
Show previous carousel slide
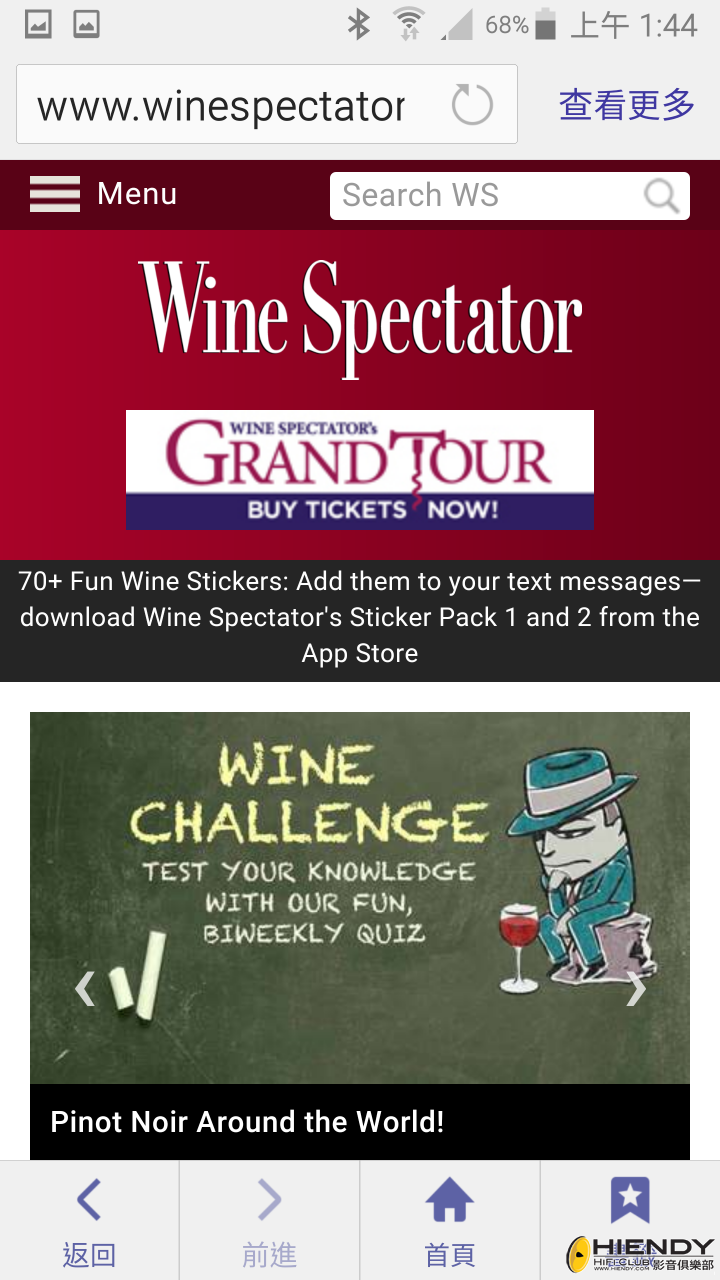(x=85, y=989)
